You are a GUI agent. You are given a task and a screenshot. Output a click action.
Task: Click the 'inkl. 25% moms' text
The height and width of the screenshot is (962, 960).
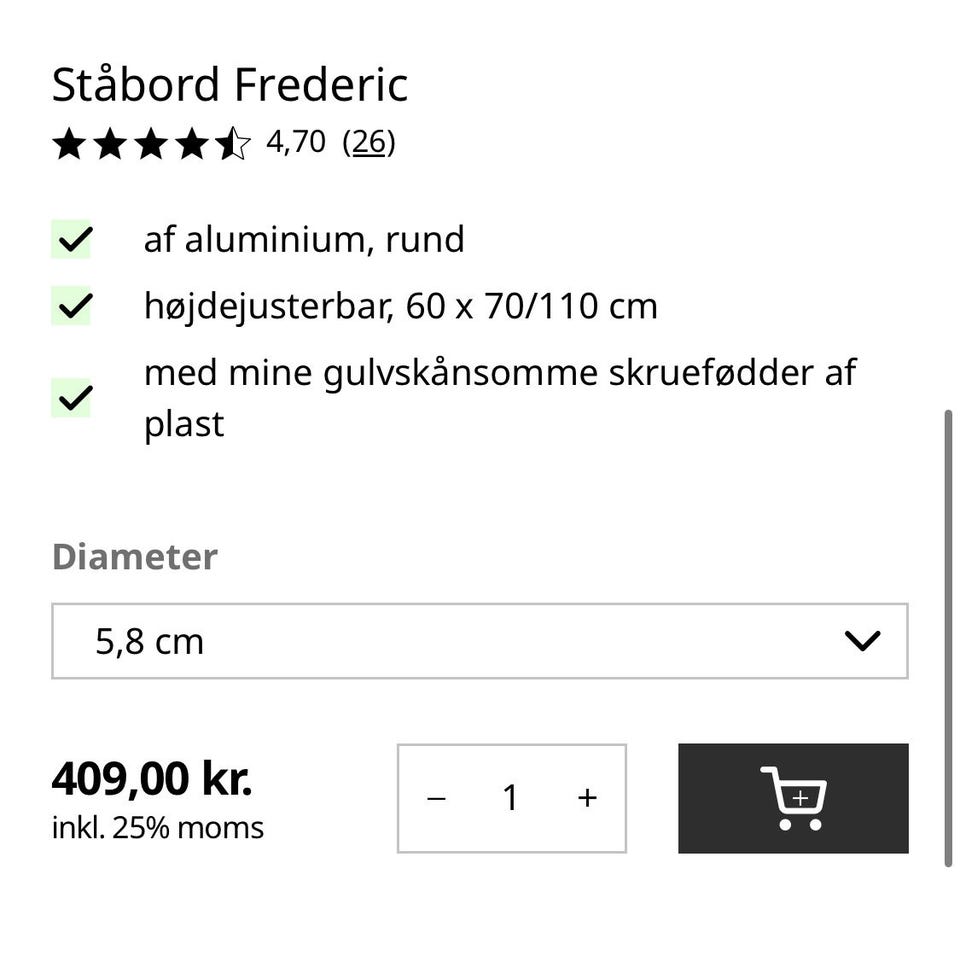tap(157, 827)
